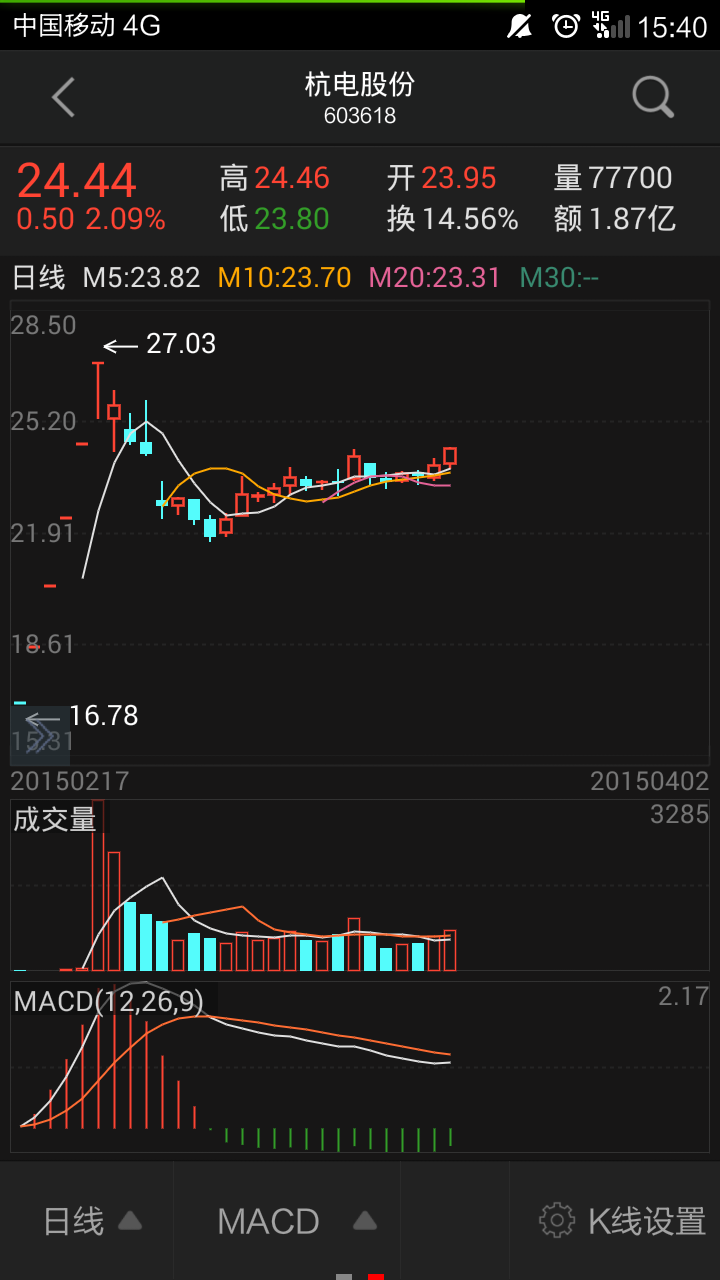720x1280 pixels.
Task: Go back using the top-left arrow
Action: pyautogui.click(x=63, y=98)
